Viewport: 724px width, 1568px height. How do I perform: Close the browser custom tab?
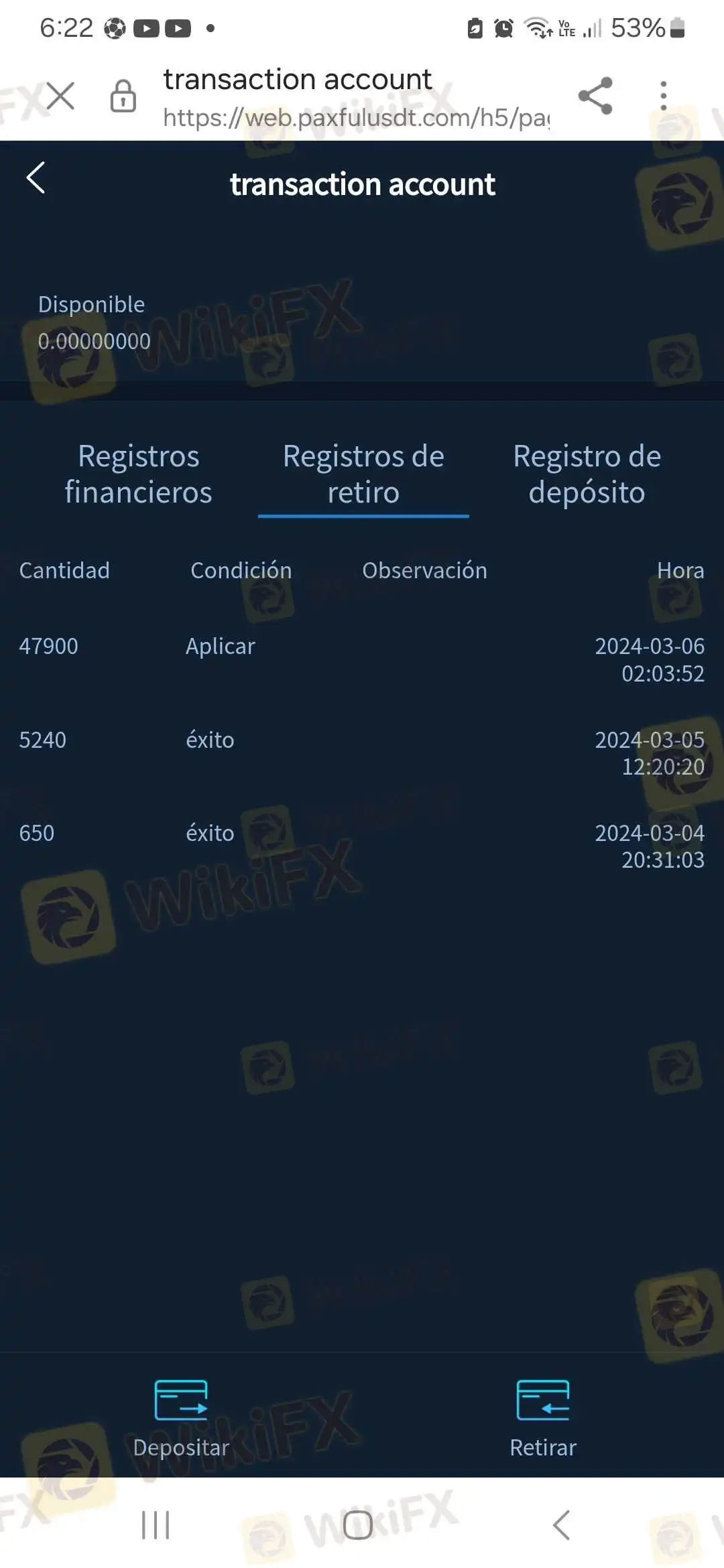pyautogui.click(x=60, y=96)
